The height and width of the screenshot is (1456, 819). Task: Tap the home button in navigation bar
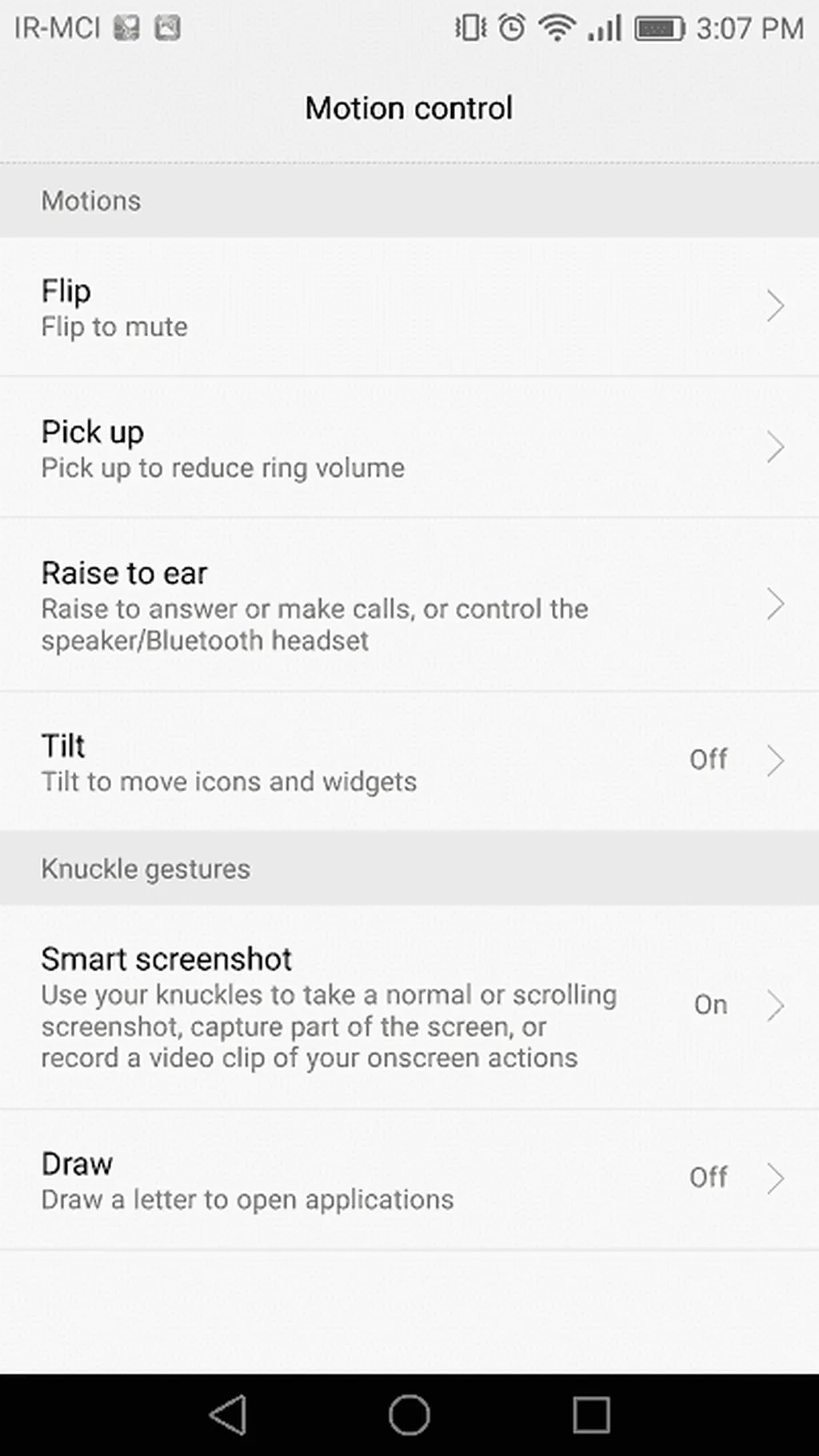click(409, 1414)
